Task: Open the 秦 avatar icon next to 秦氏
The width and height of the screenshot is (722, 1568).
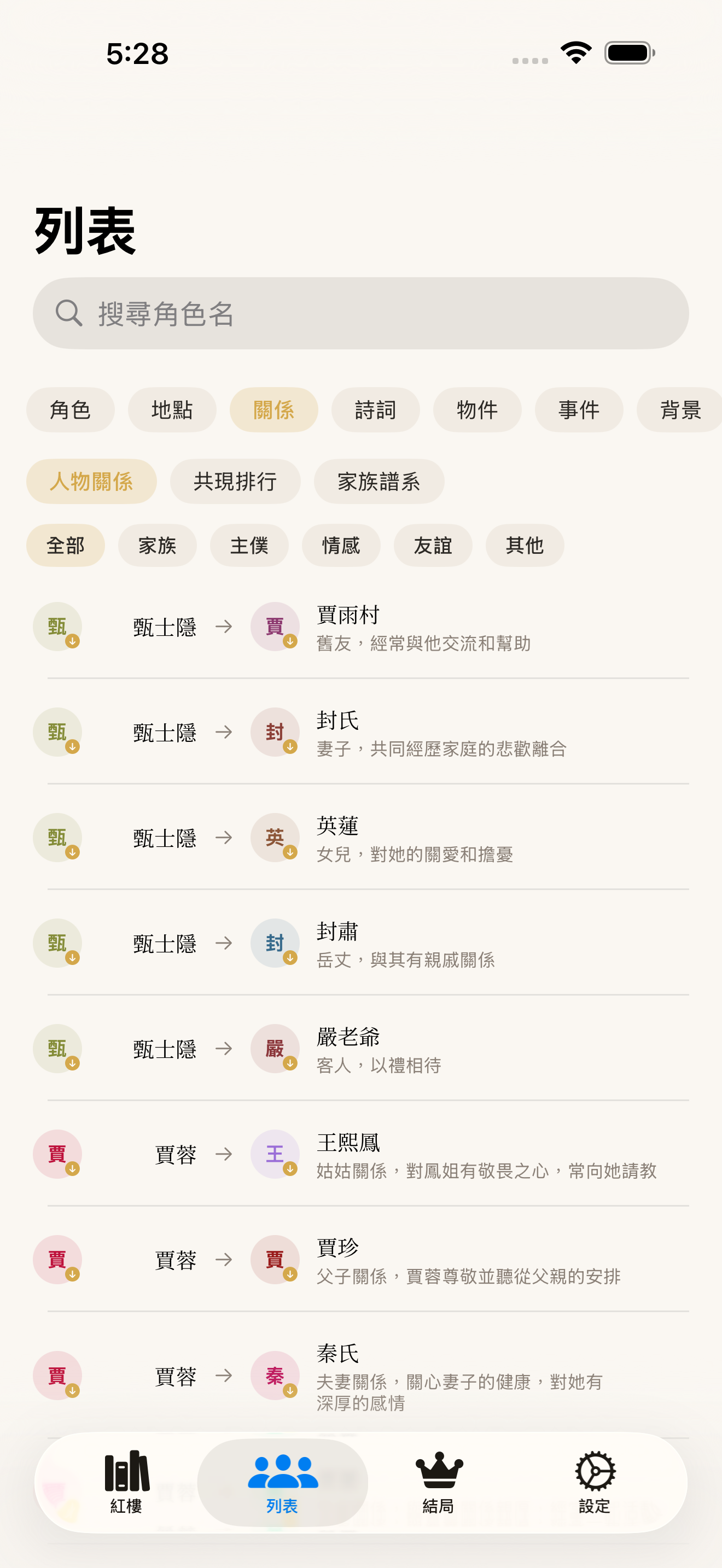Action: pyautogui.click(x=275, y=1376)
